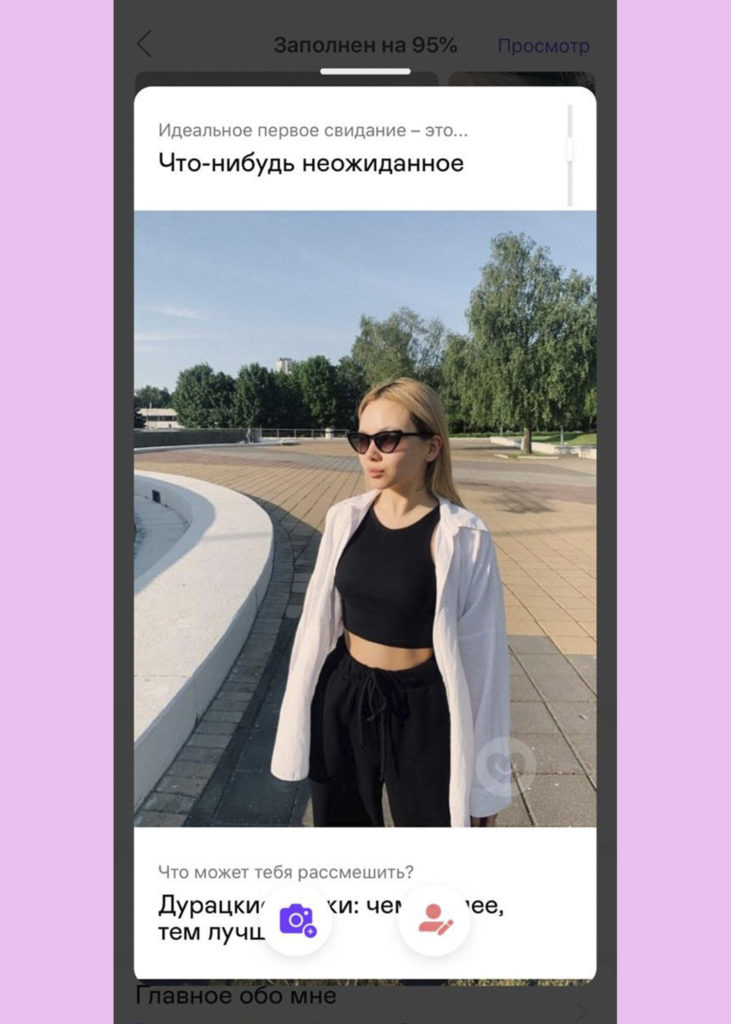The width and height of the screenshot is (731, 1024).
Task: Add a photo with the camera button
Action: coord(297,920)
